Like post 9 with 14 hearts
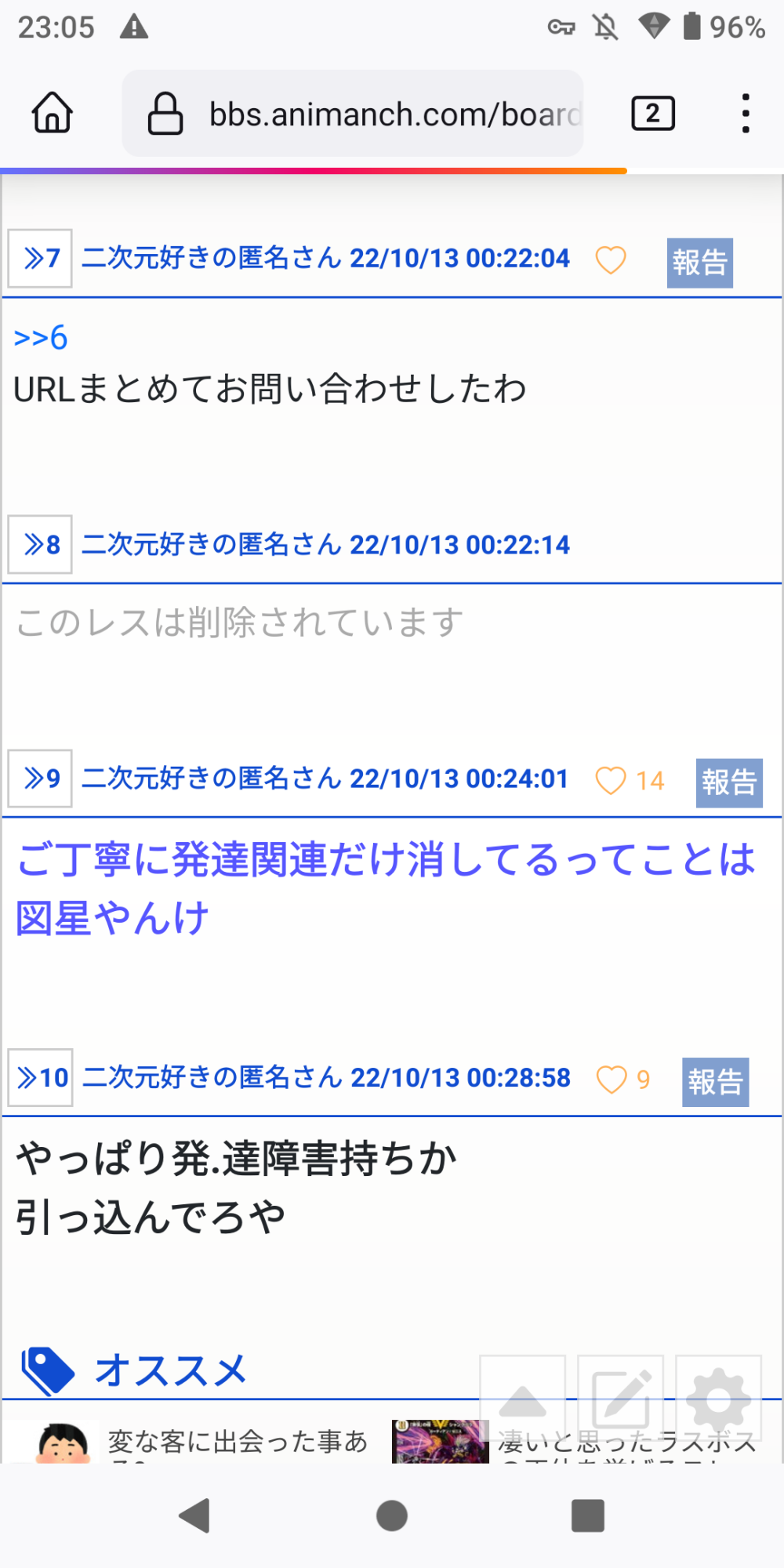784x1568 pixels. [611, 781]
